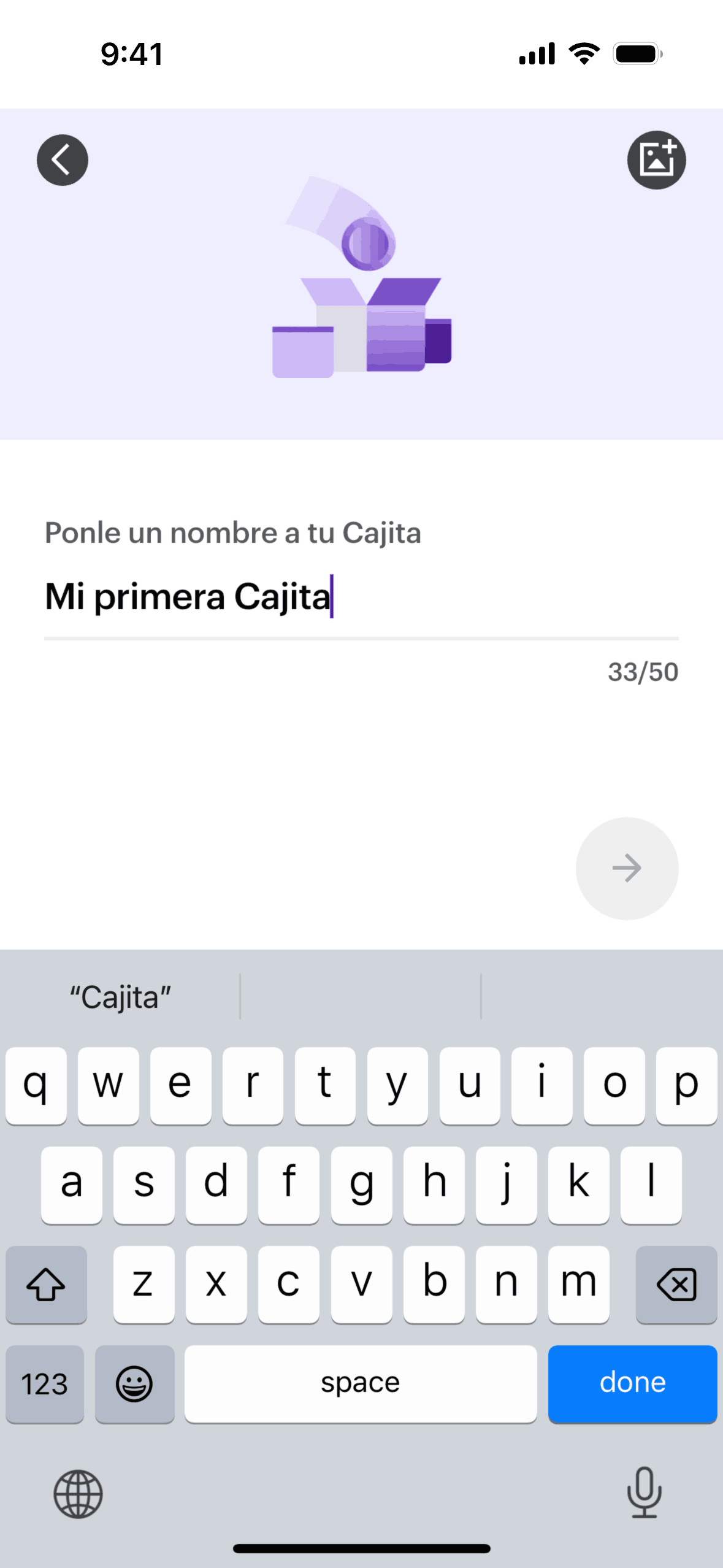Image resolution: width=723 pixels, height=1568 pixels.
Task: Start dictation with the microphone icon
Action: point(645,1492)
